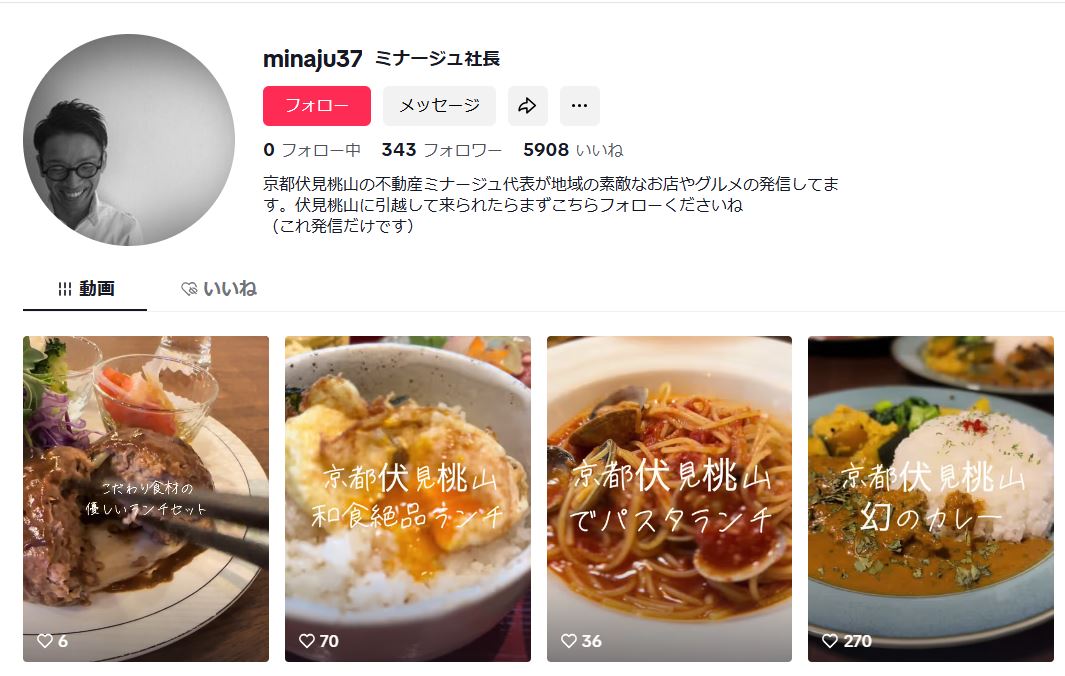View the profile picture of minaju37
This screenshot has height=676, width=1065.
[x=129, y=140]
